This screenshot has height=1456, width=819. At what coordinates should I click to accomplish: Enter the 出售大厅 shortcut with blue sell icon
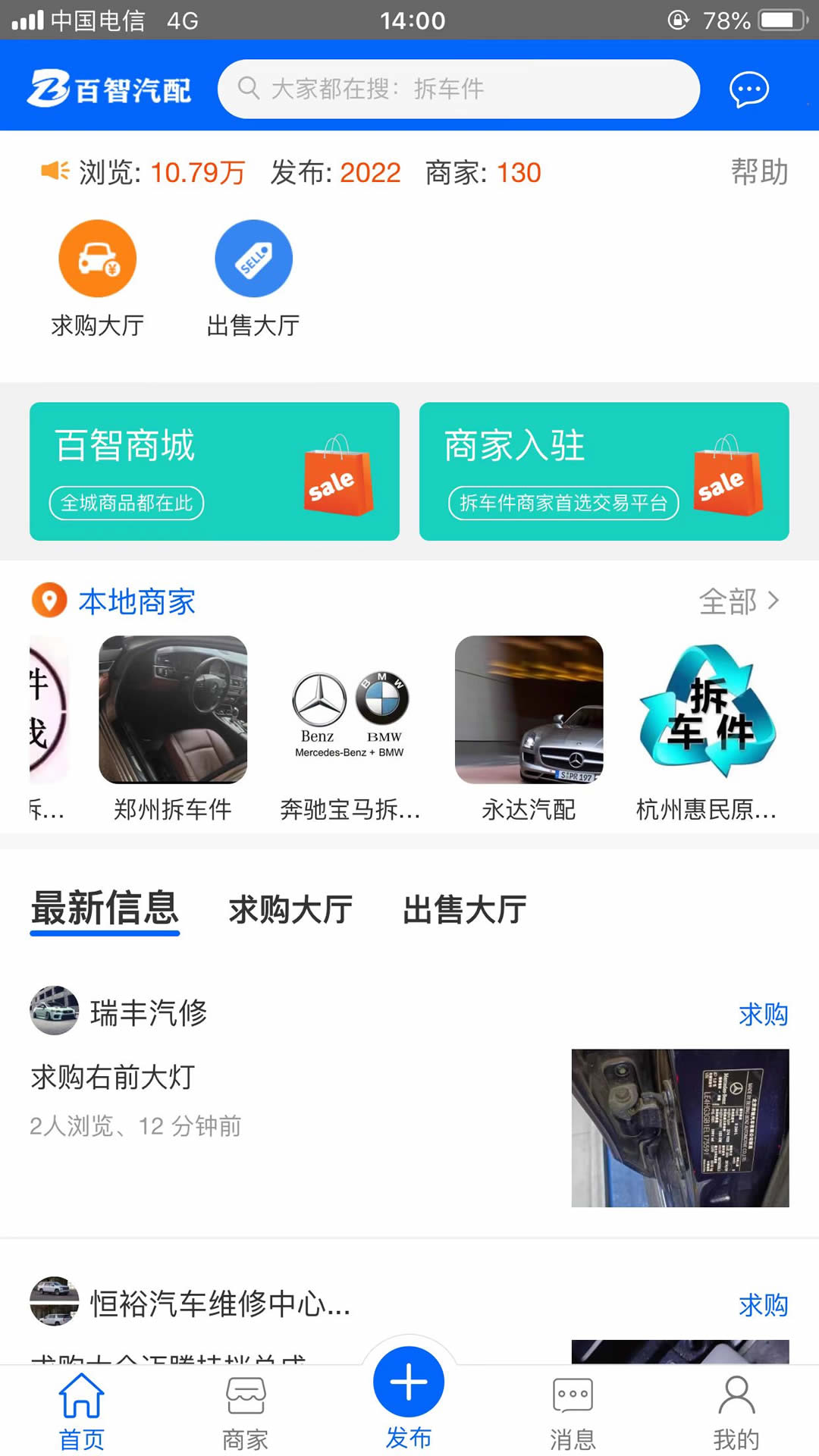pos(253,278)
